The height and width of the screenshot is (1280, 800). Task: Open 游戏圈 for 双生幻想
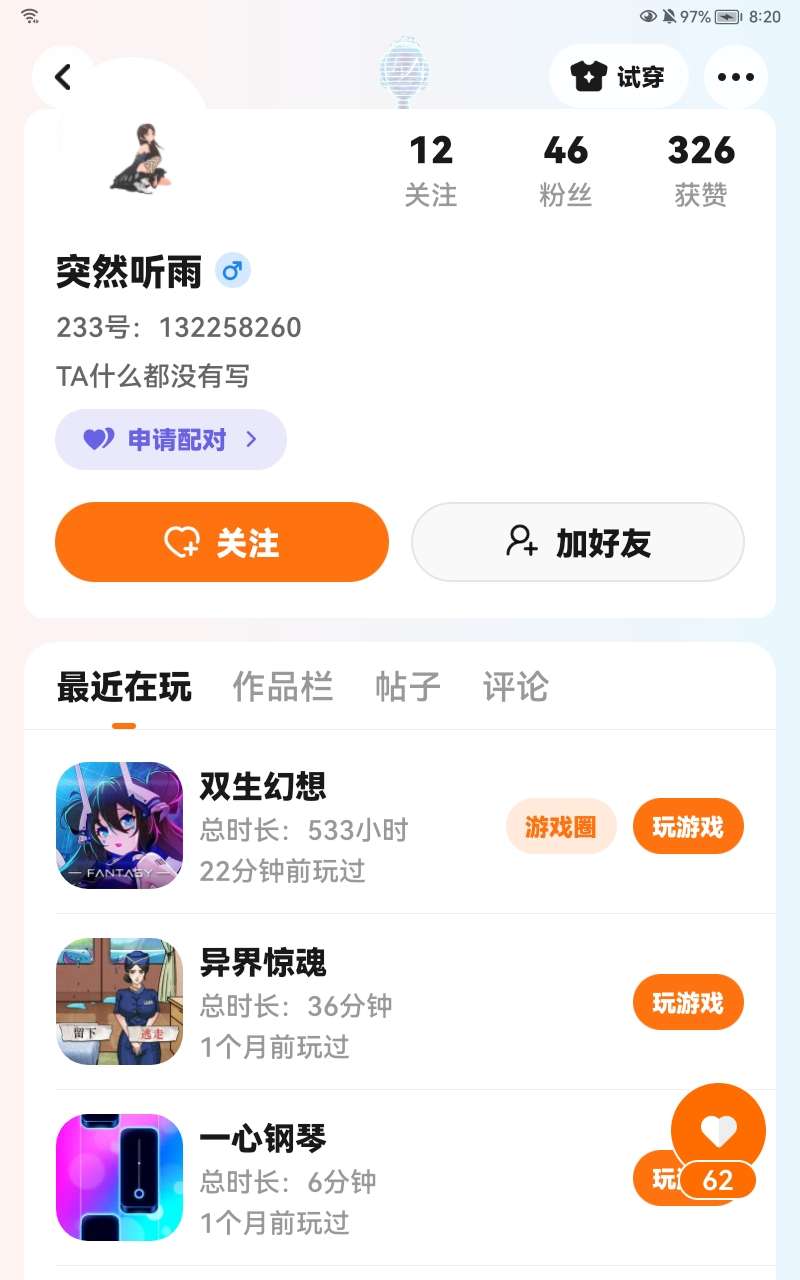[560, 827]
